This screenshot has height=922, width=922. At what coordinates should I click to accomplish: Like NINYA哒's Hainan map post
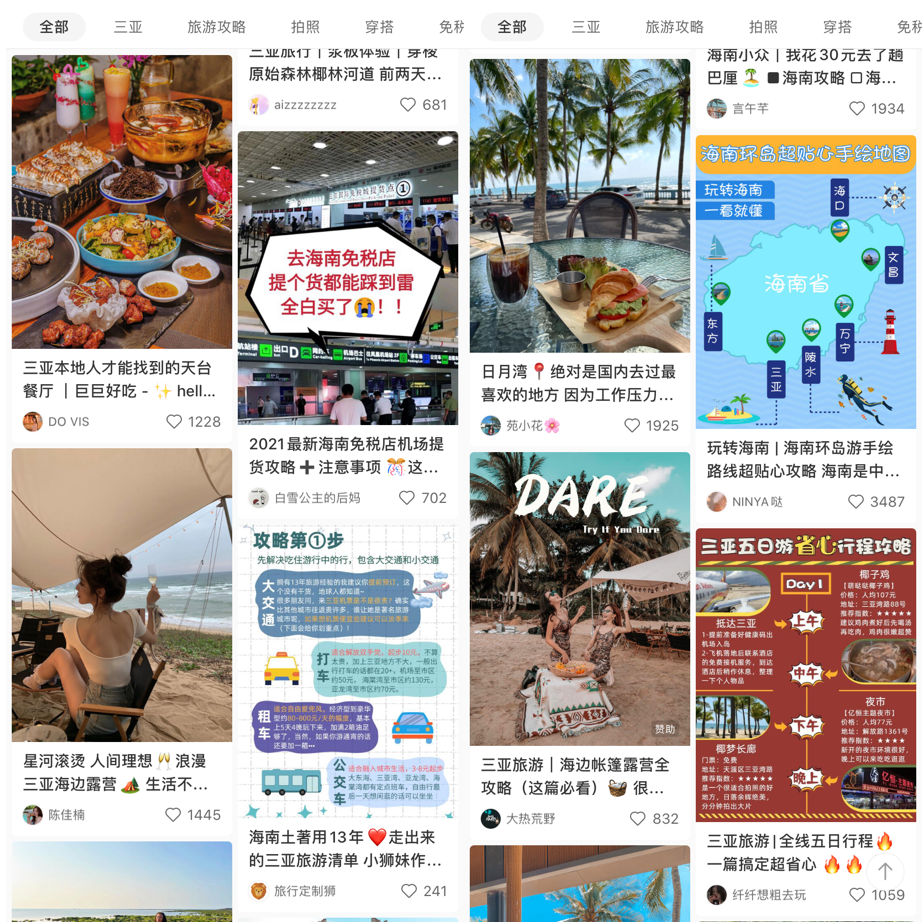click(x=856, y=502)
